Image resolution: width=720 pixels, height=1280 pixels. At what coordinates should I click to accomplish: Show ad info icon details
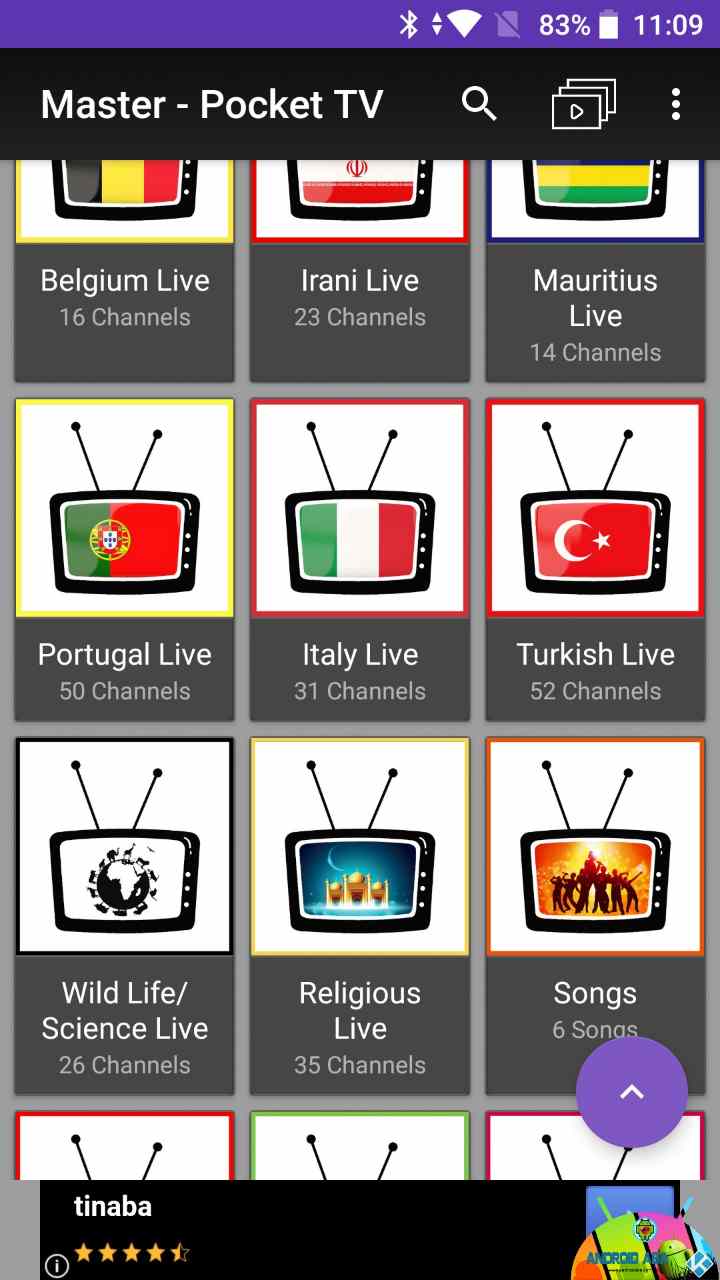(x=57, y=1266)
